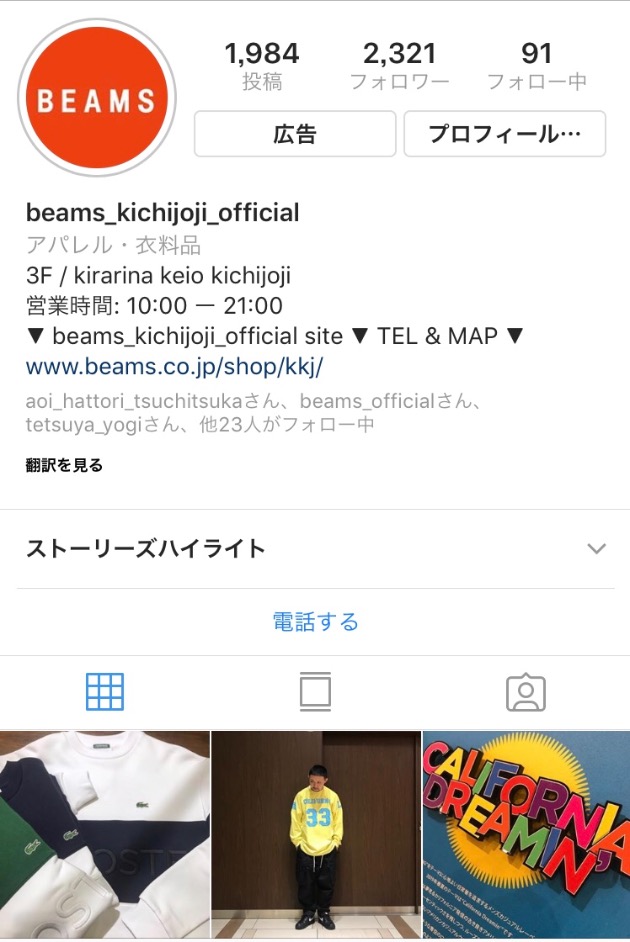This screenshot has width=630, height=942.
Task: View the 2,321 followers list
Action: (x=399, y=66)
